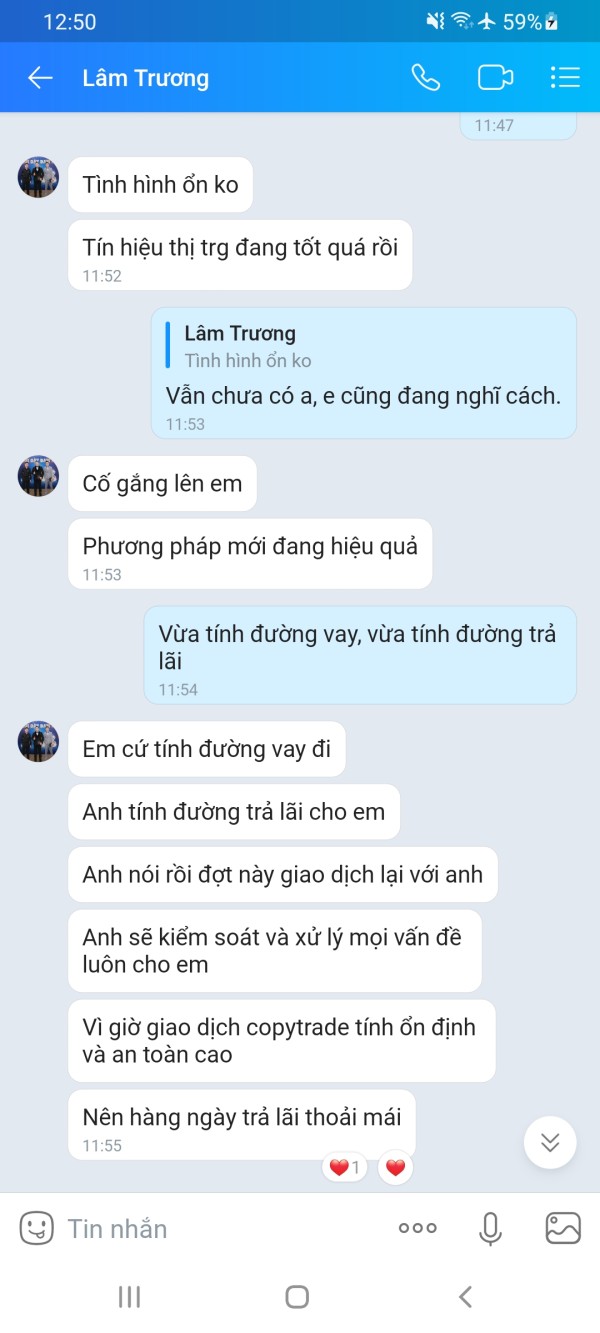React with heart to the last message
Viewport: 600px width, 1333px height.
[x=396, y=1167]
